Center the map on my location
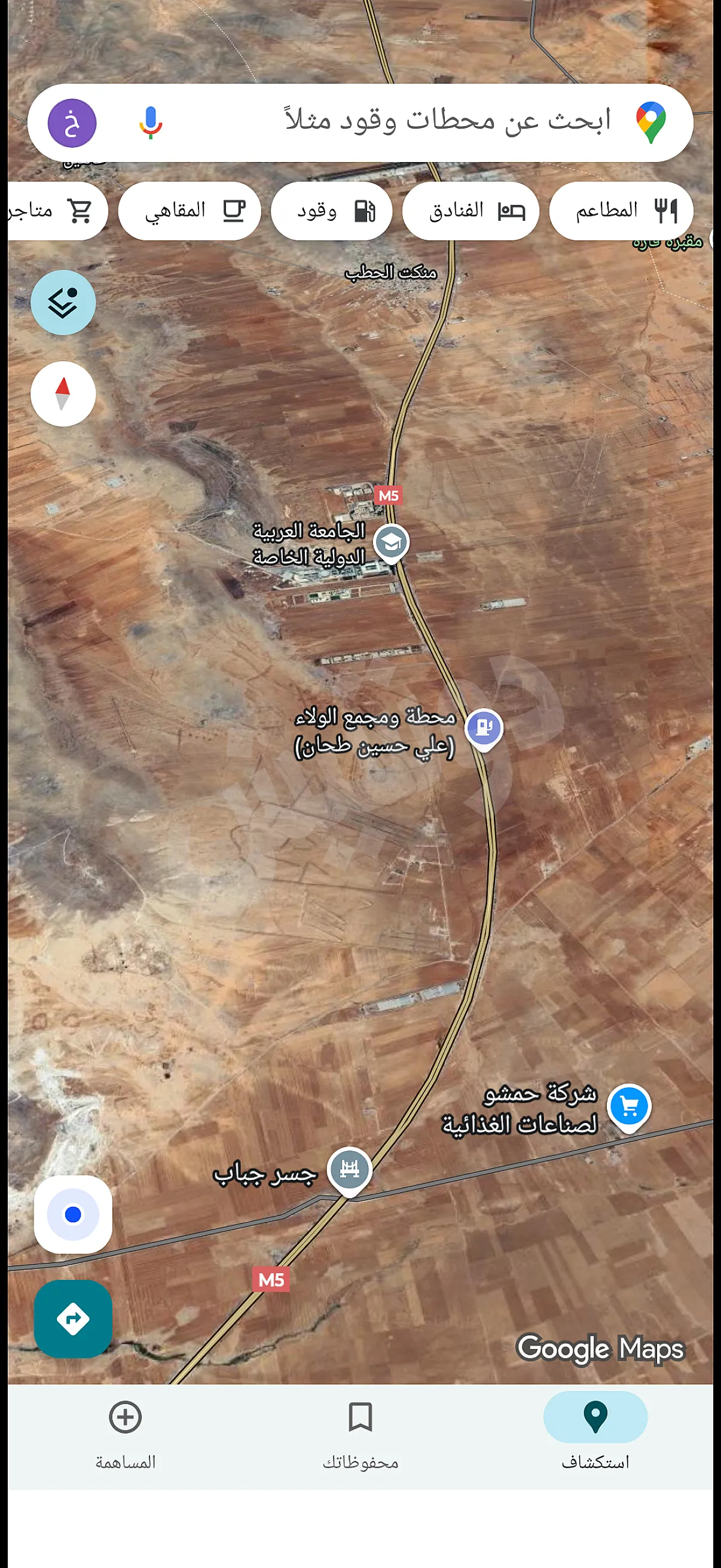 [x=73, y=1215]
